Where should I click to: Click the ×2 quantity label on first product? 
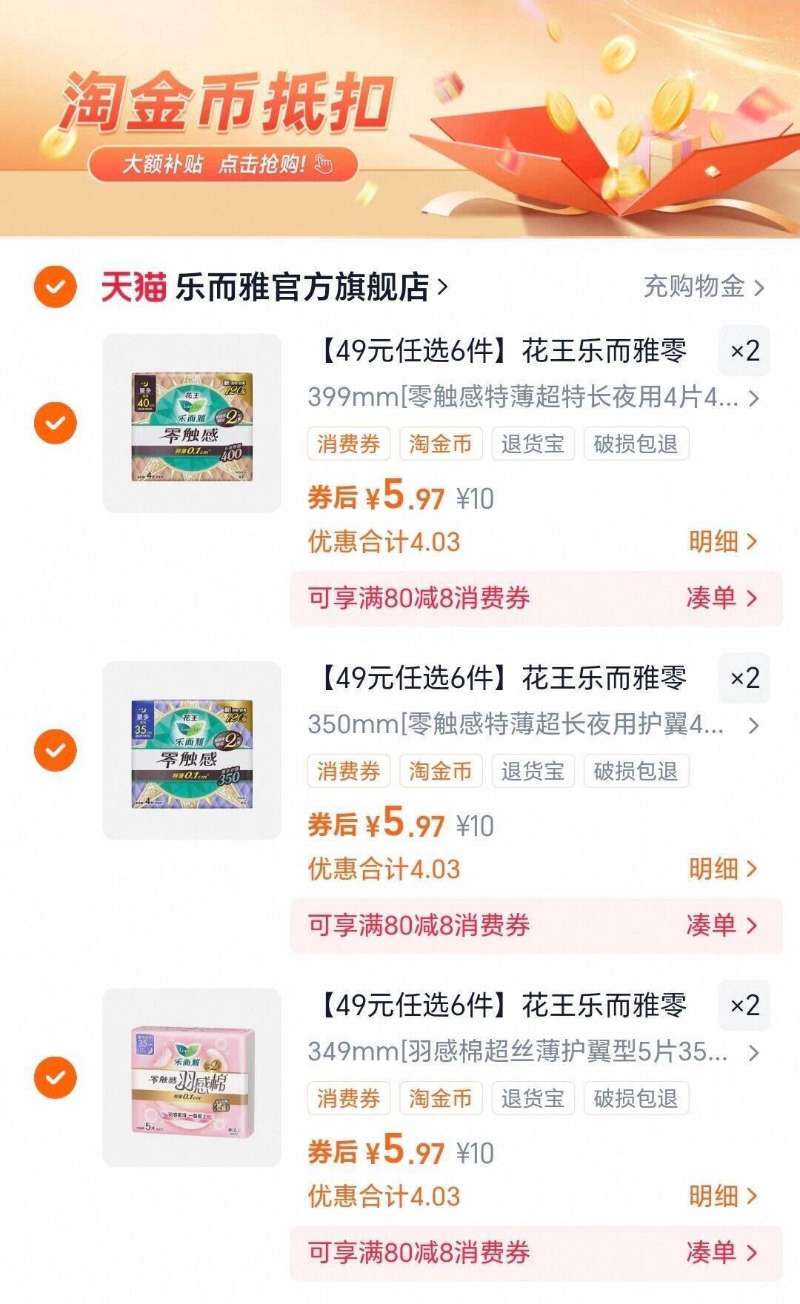(x=745, y=352)
